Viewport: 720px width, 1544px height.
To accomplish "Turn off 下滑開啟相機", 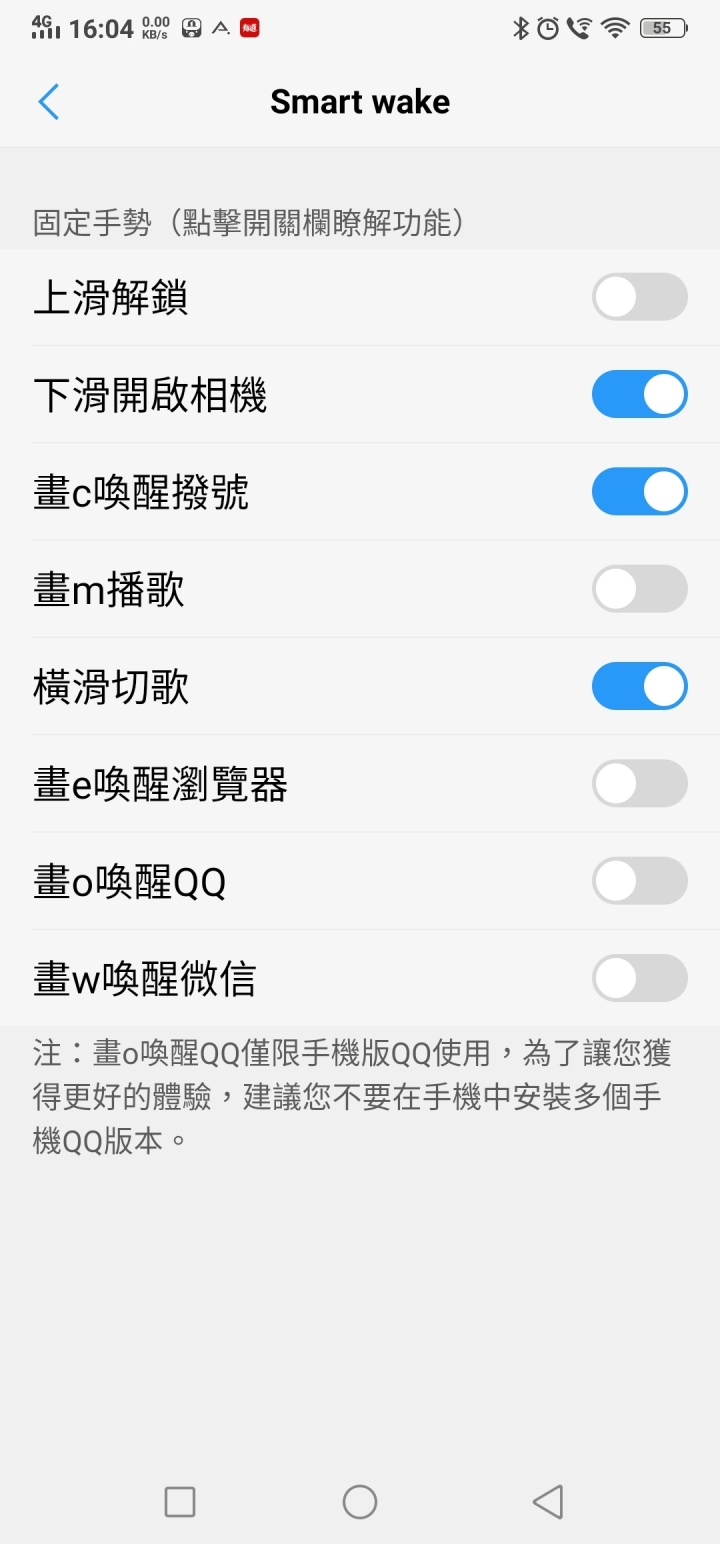I will coord(640,394).
